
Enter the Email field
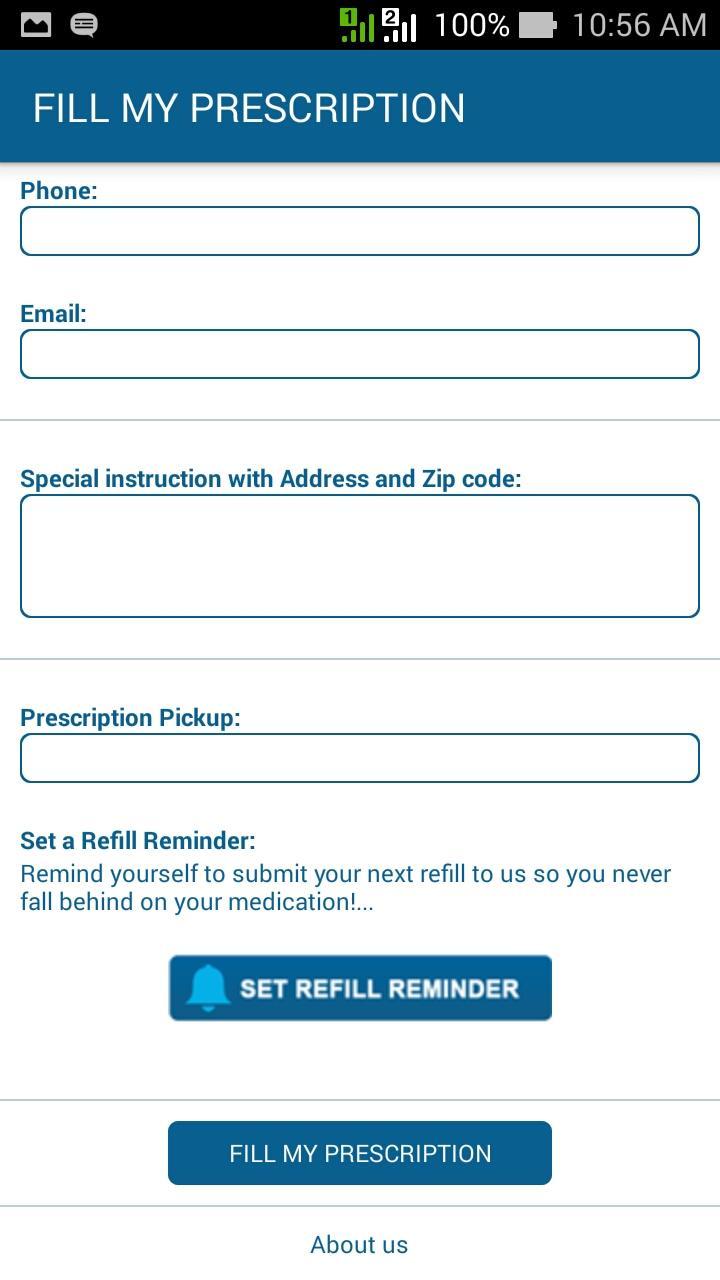(x=360, y=354)
